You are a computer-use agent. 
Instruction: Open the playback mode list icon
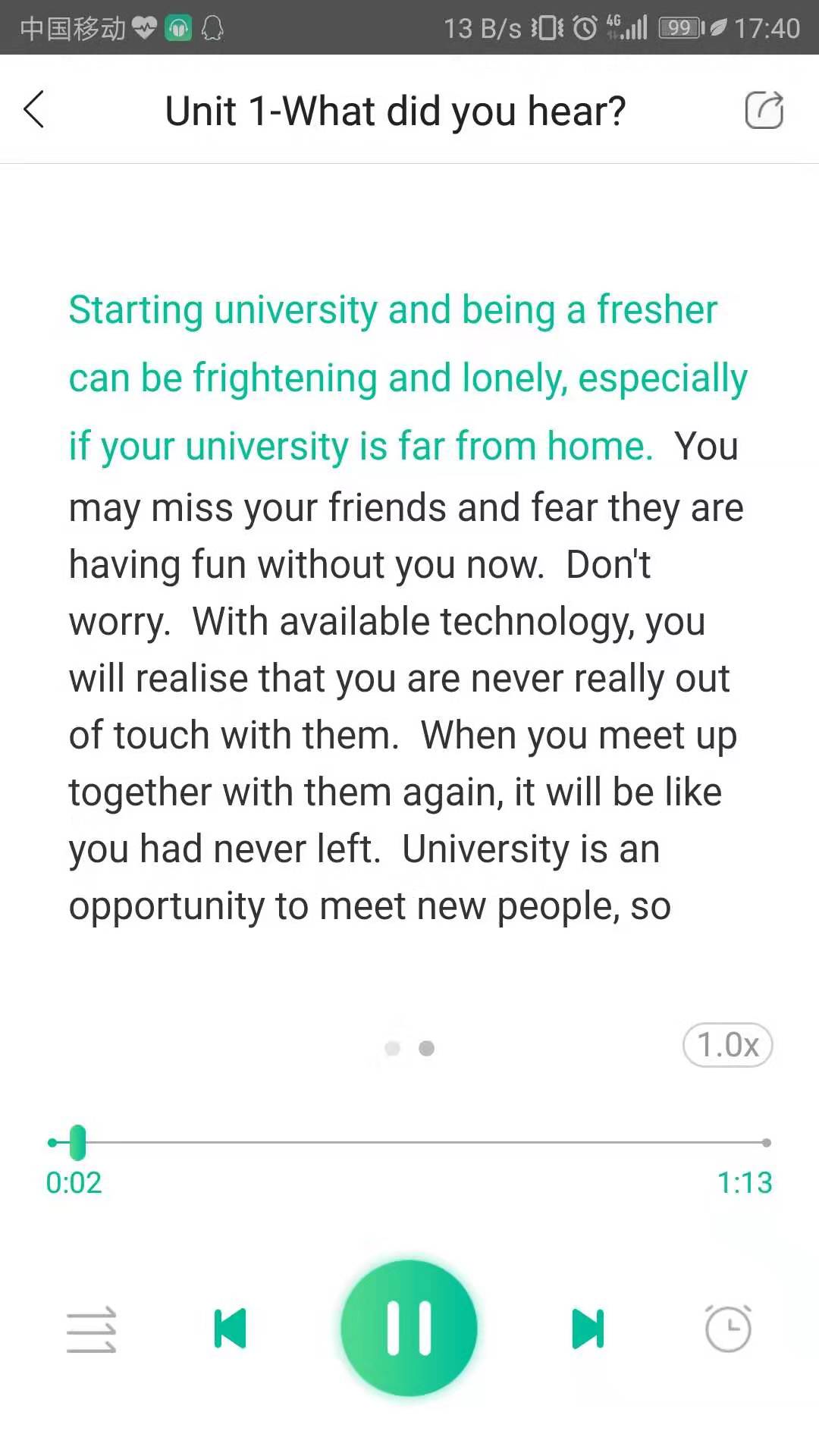[x=91, y=1329]
